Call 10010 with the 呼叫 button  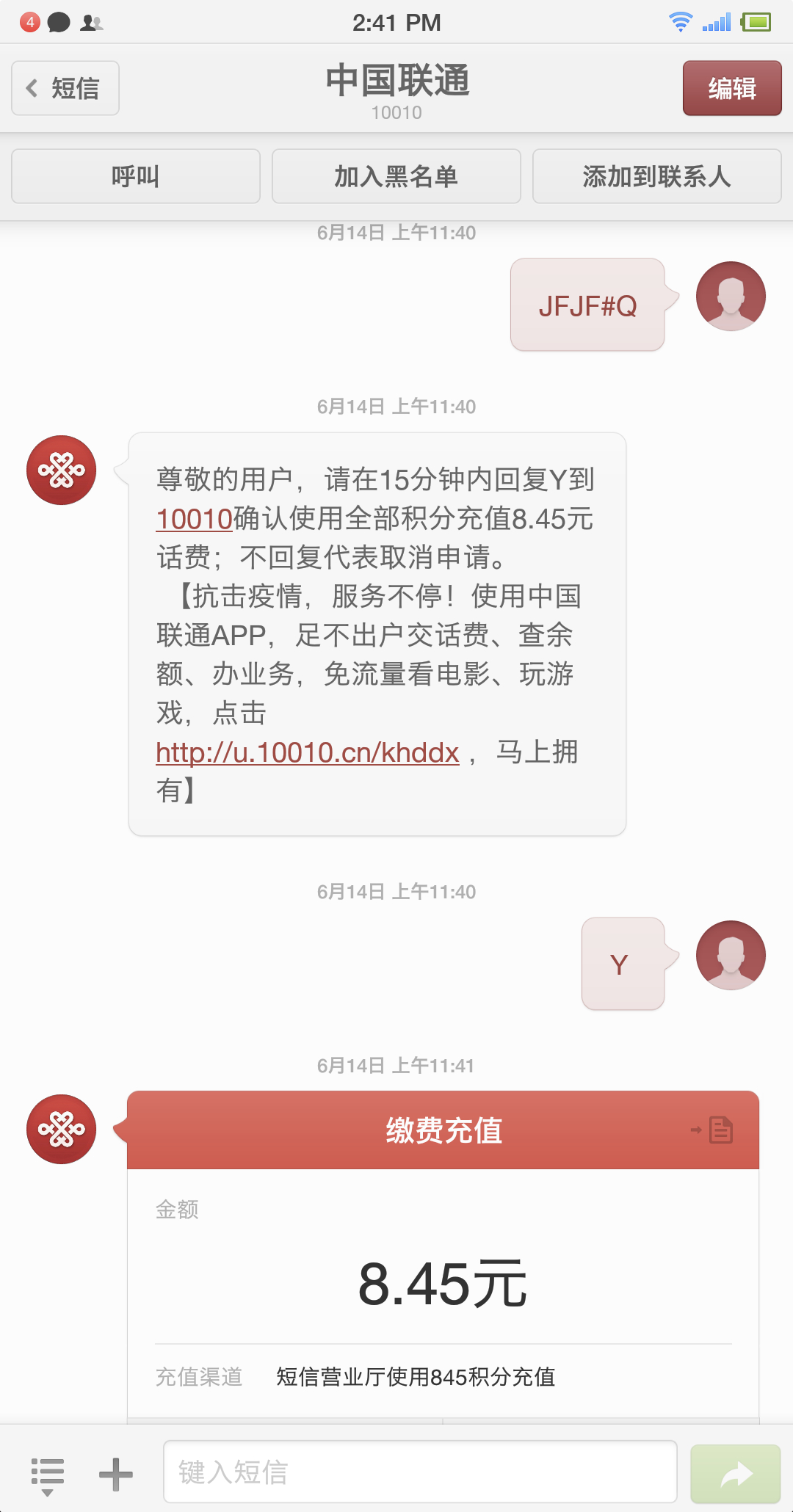tap(136, 176)
